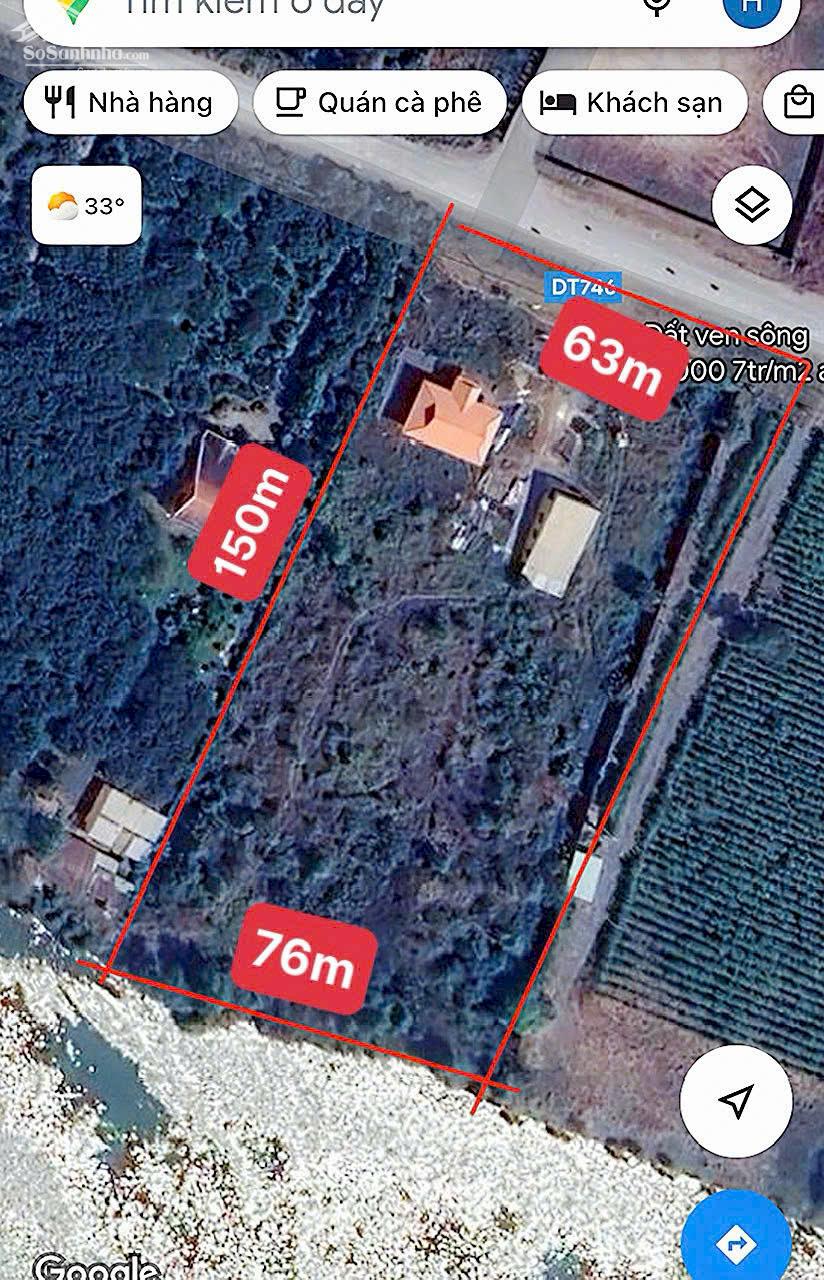824x1280 pixels.
Task: Select the Nhà hàng chip
Action: (130, 102)
